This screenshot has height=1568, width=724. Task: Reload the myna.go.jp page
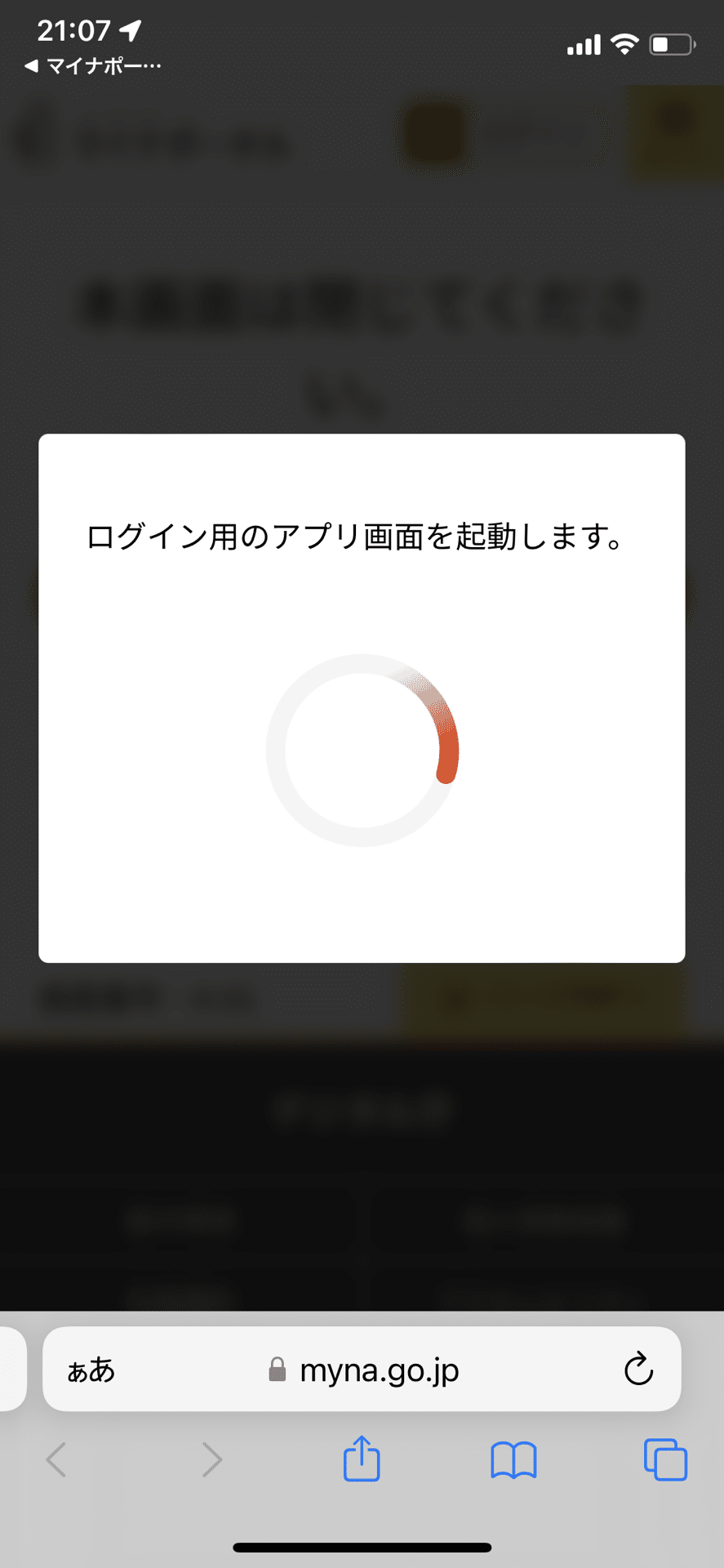[638, 1369]
